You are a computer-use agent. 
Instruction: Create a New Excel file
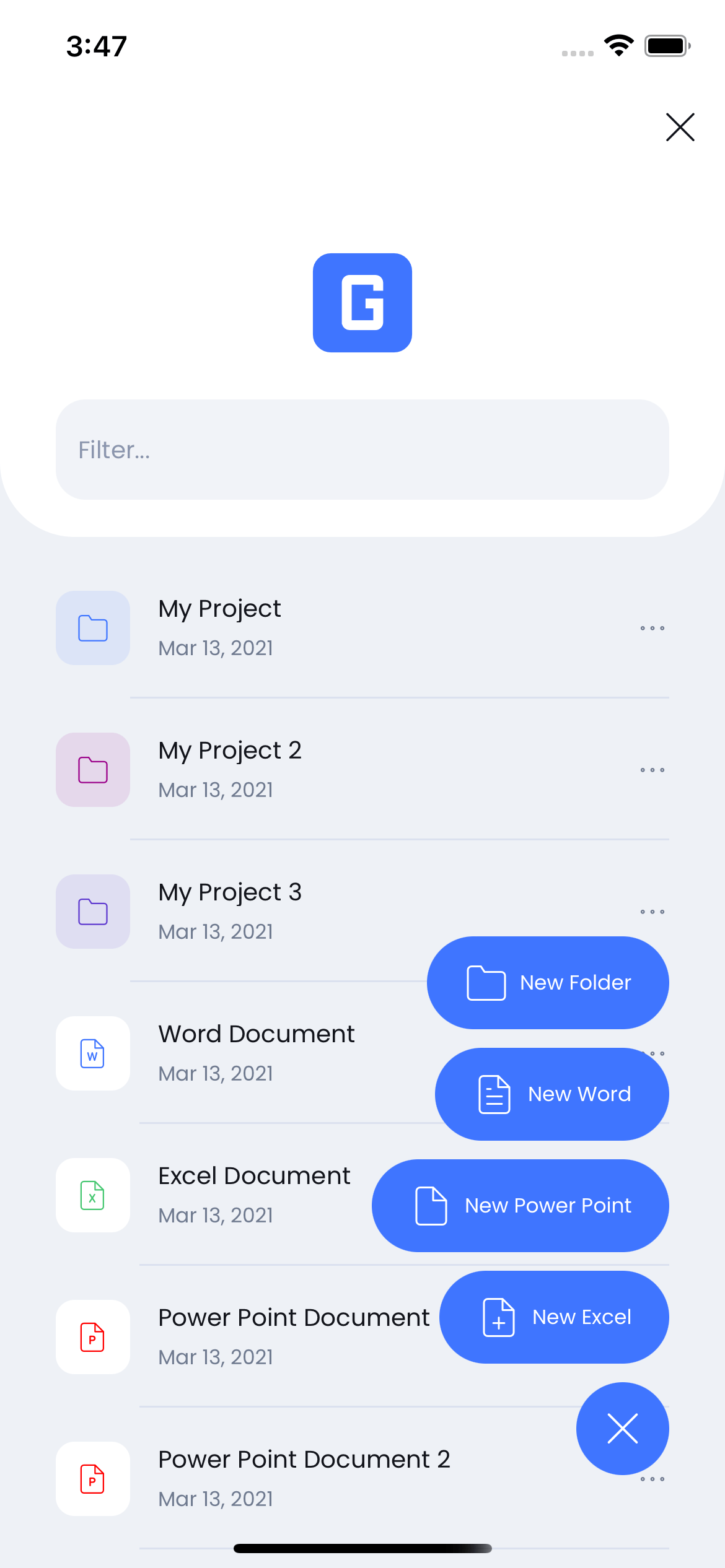(554, 1317)
